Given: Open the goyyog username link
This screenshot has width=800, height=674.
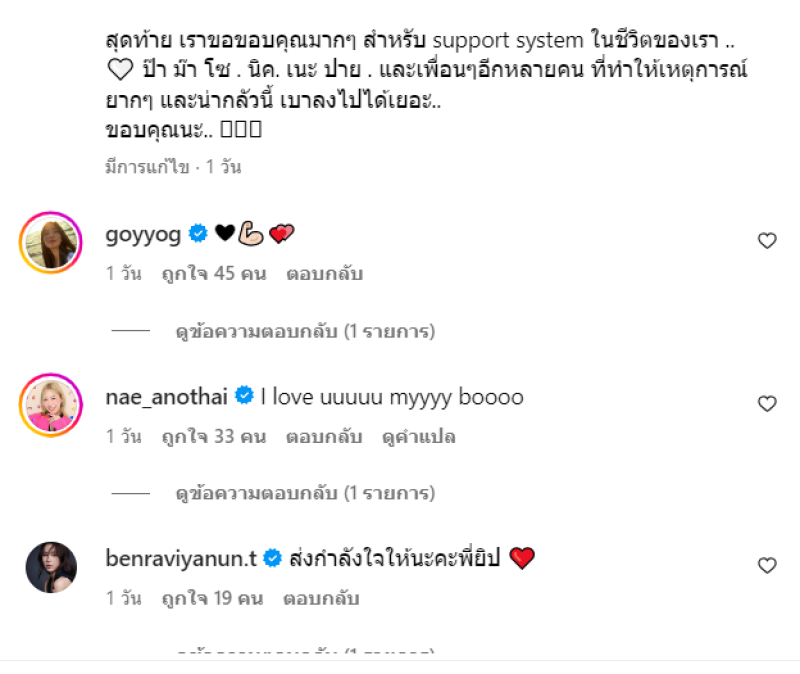Looking at the screenshot, I should pos(143,234).
